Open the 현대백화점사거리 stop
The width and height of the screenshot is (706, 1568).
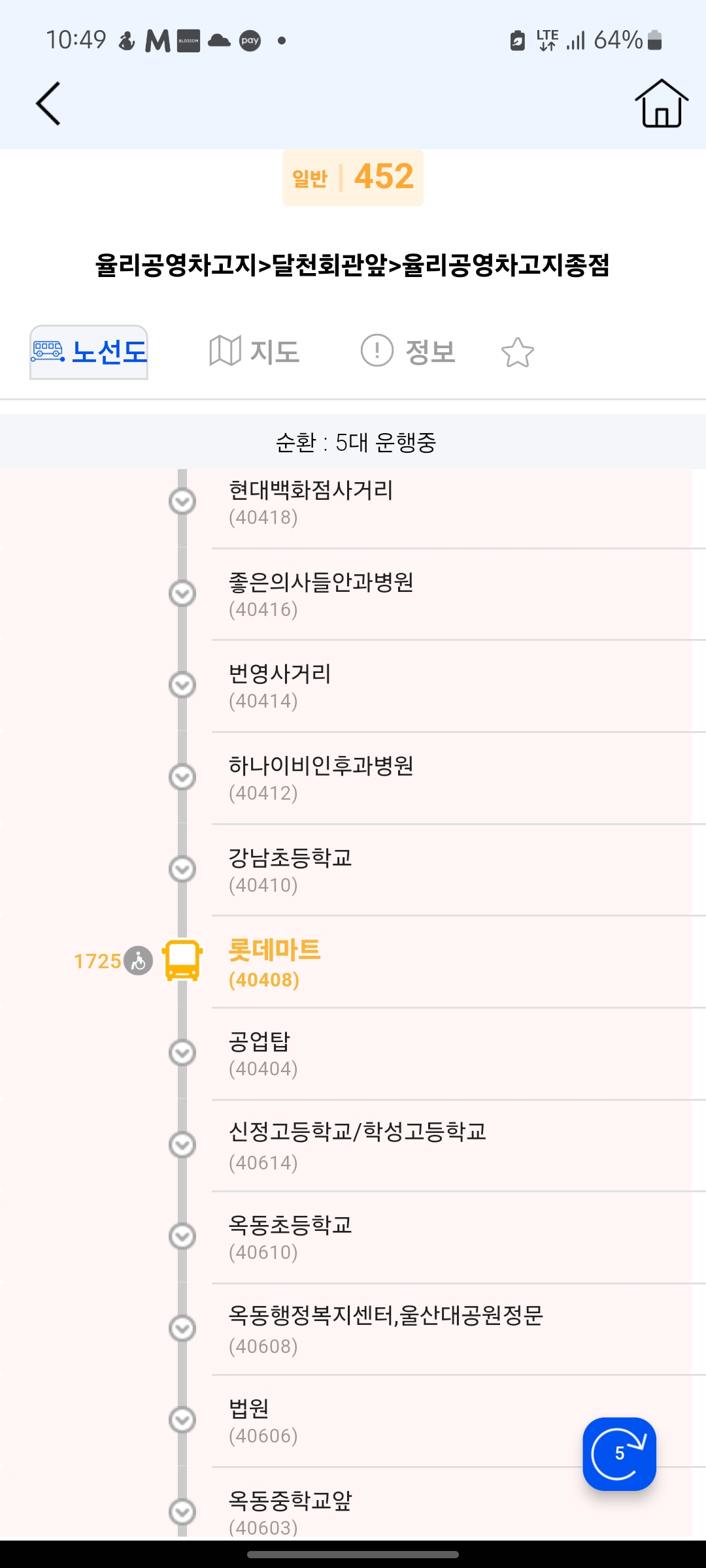(451, 502)
